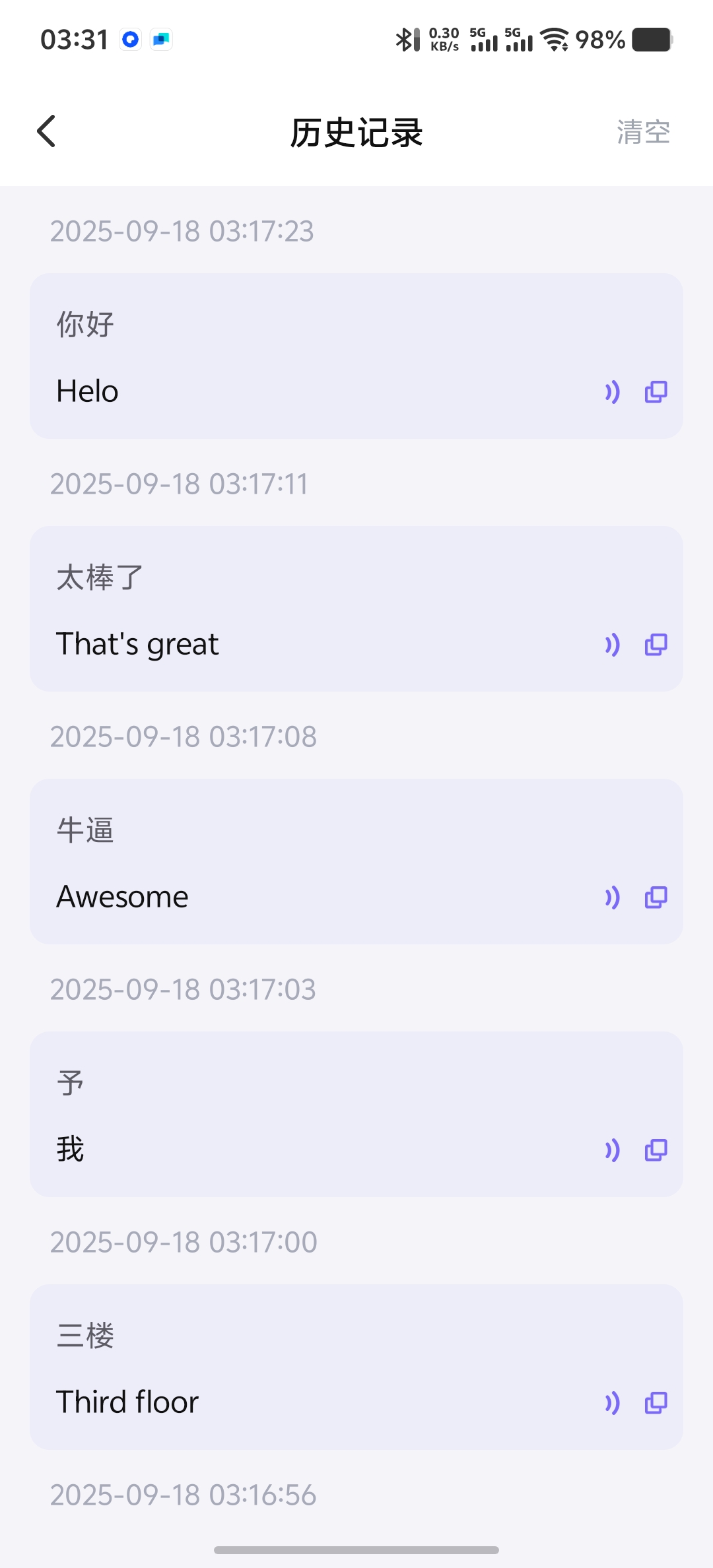Play audio for the Helo translation
Screen dimensions: 713x1568
click(613, 392)
